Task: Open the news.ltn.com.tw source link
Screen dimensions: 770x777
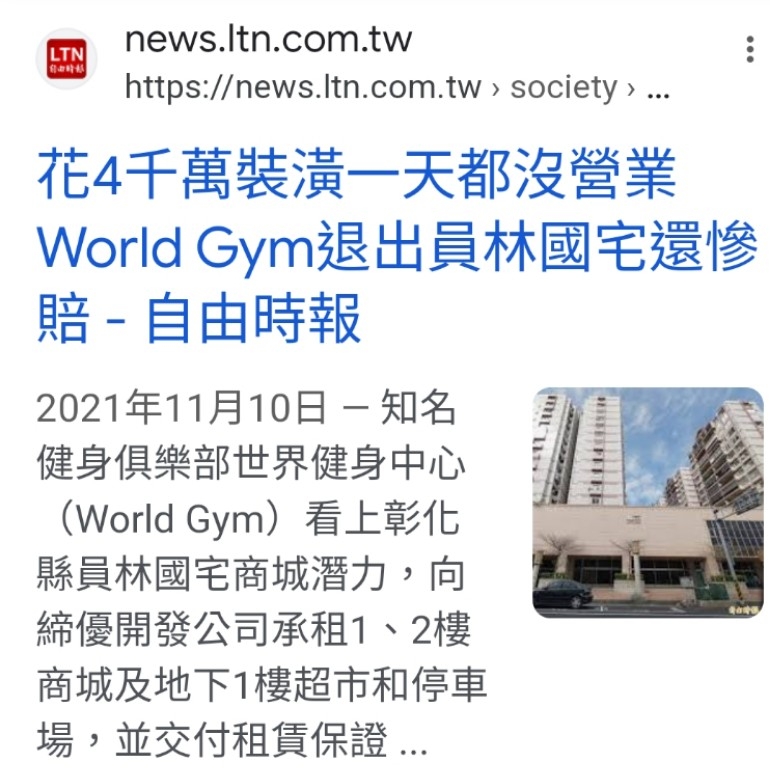Action: click(x=268, y=40)
